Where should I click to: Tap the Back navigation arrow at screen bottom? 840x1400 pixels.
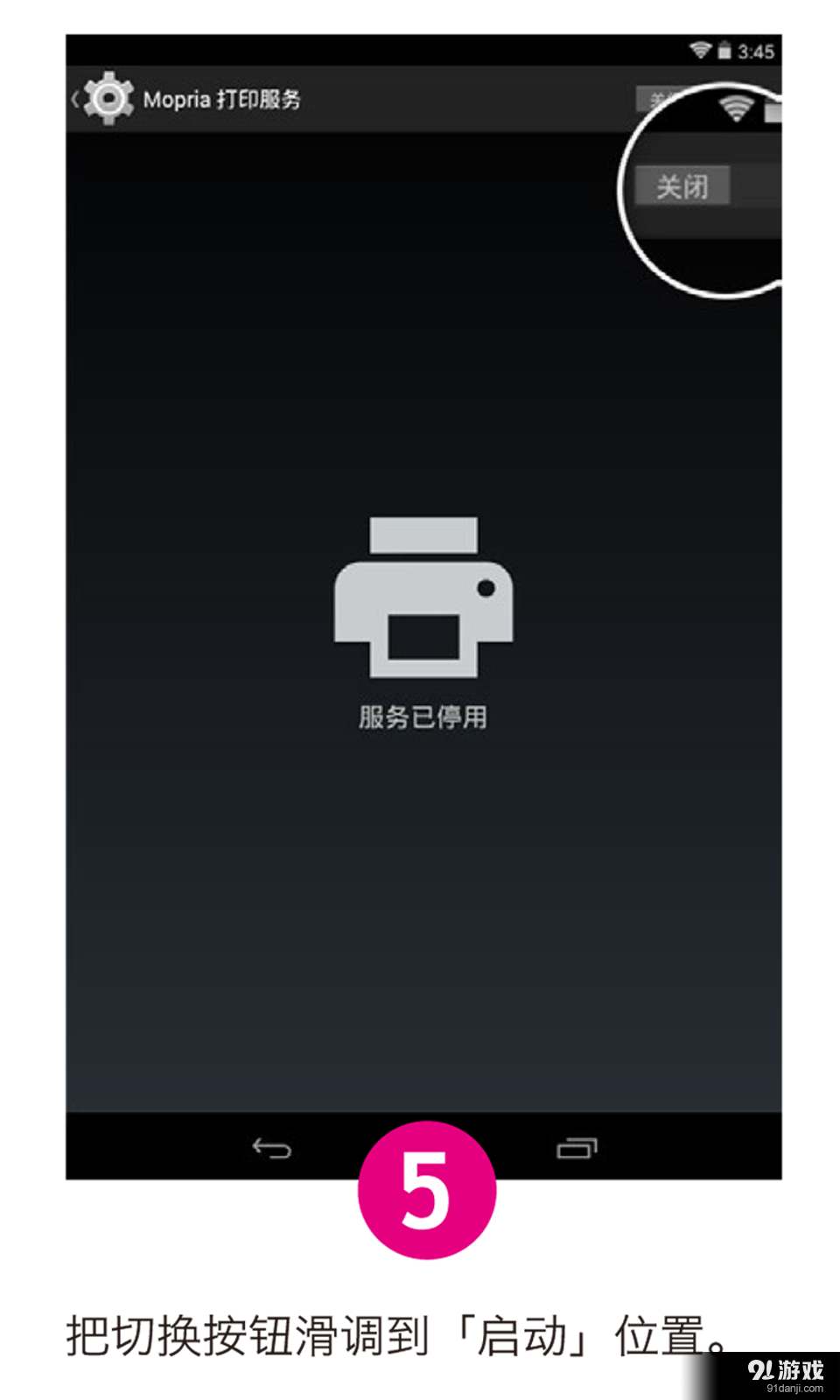[x=271, y=1149]
